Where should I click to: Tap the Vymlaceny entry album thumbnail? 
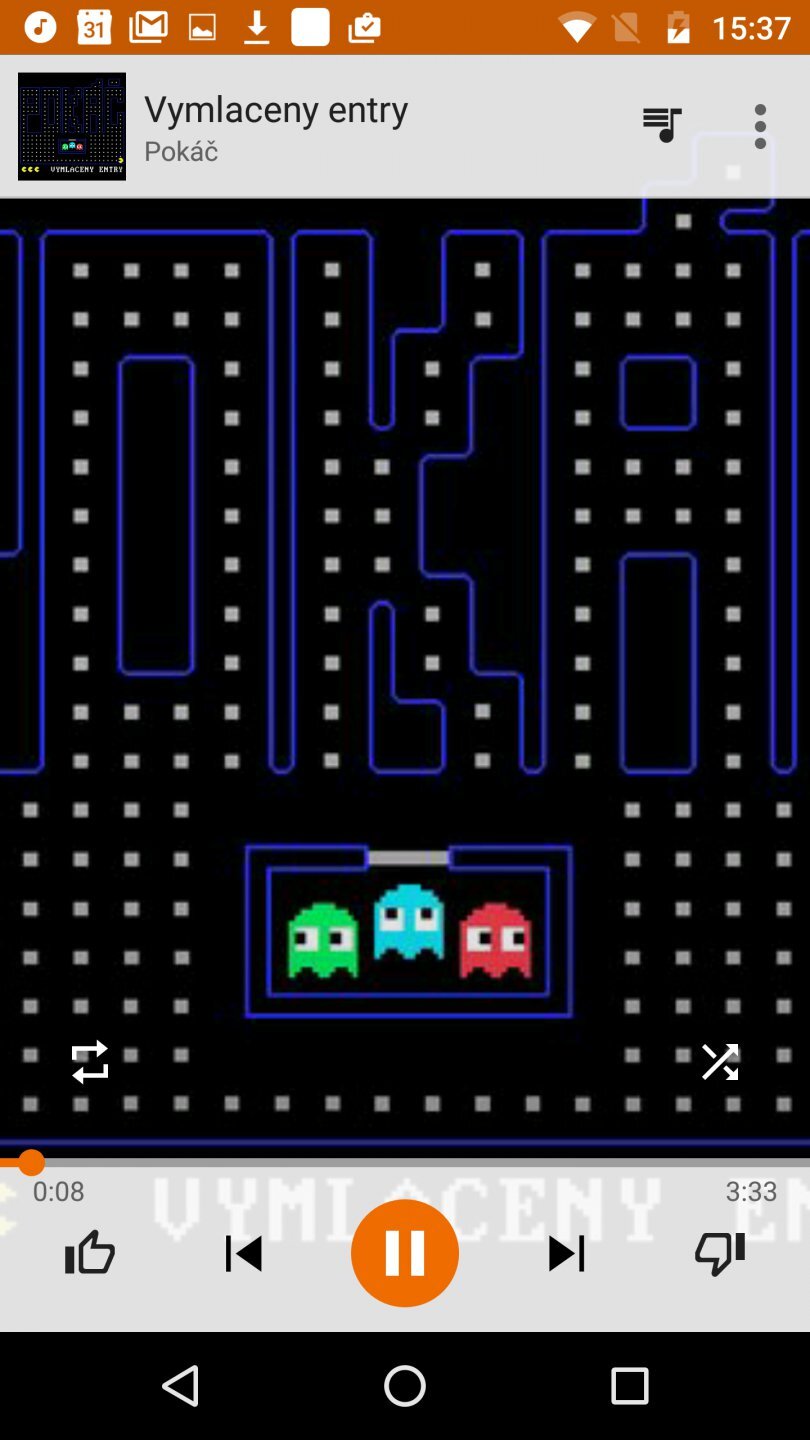pyautogui.click(x=72, y=126)
